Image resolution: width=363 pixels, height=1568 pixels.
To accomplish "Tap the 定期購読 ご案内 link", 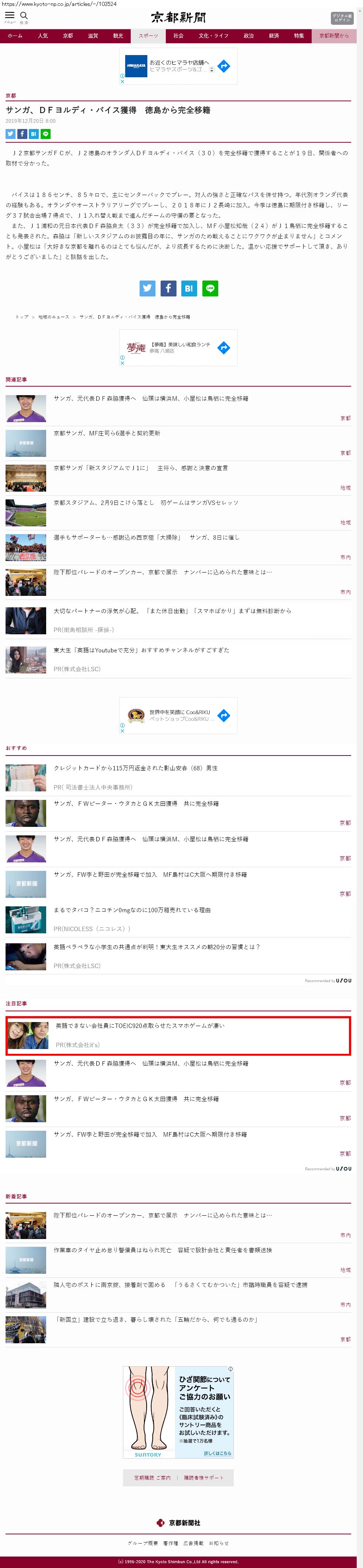I will click(152, 1477).
